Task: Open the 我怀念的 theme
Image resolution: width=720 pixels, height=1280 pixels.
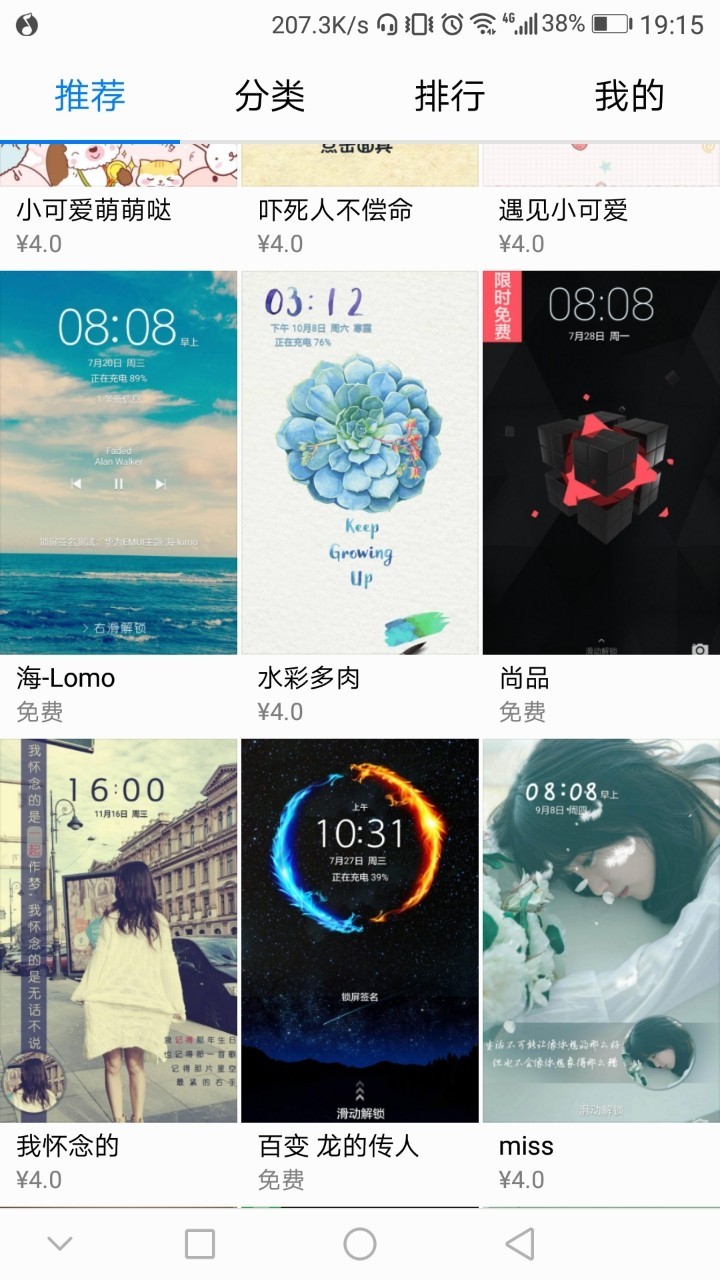Action: (x=119, y=930)
